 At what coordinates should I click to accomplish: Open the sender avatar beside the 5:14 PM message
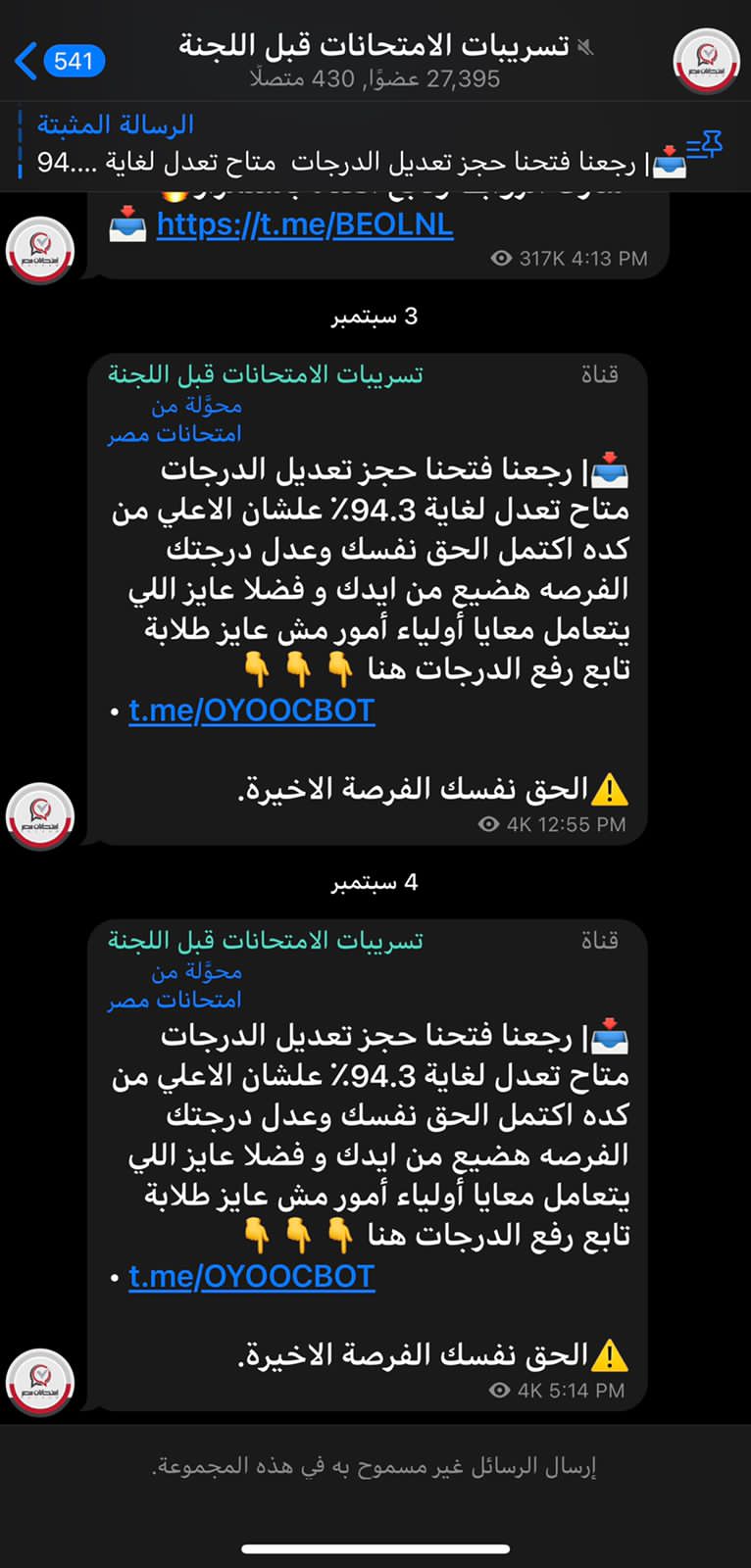[x=40, y=1382]
